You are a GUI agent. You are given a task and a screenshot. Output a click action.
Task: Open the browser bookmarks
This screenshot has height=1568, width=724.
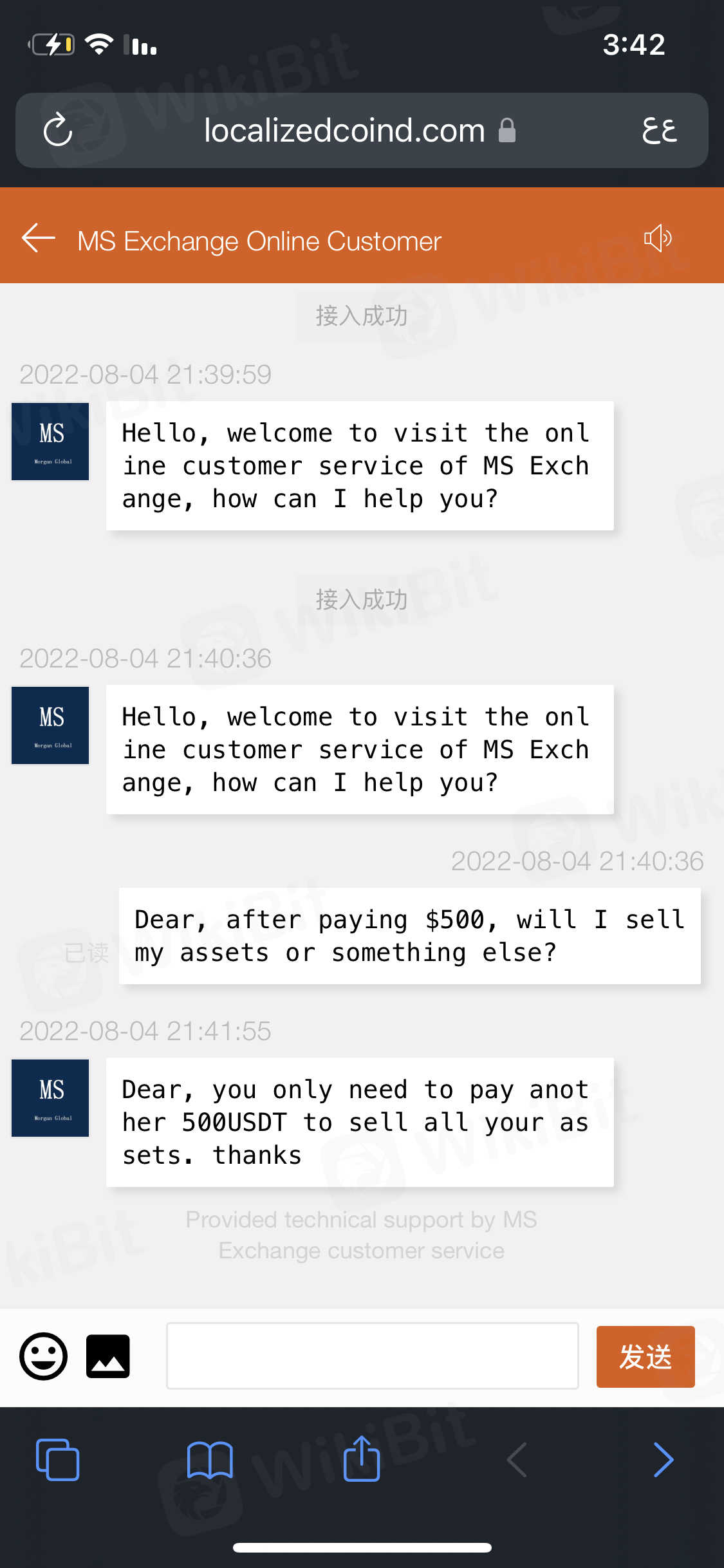(x=210, y=1459)
